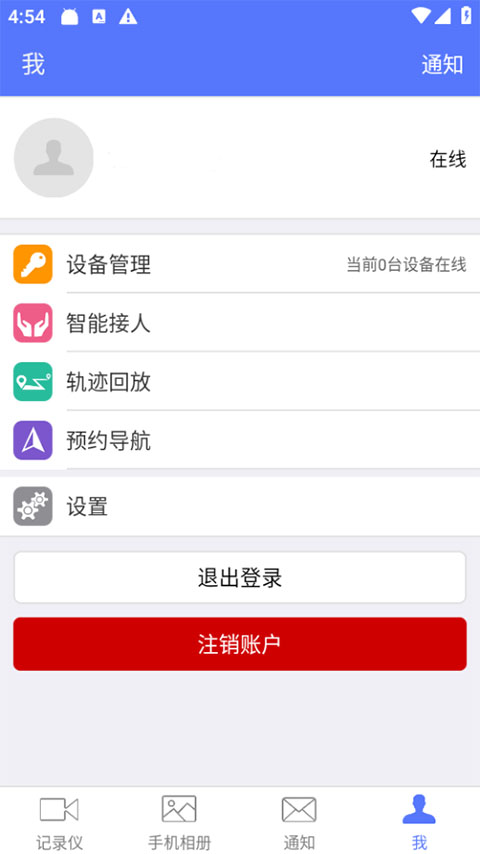Screen dimensions: 480x854
Task: Tap the profile avatar picture
Action: 53,158
